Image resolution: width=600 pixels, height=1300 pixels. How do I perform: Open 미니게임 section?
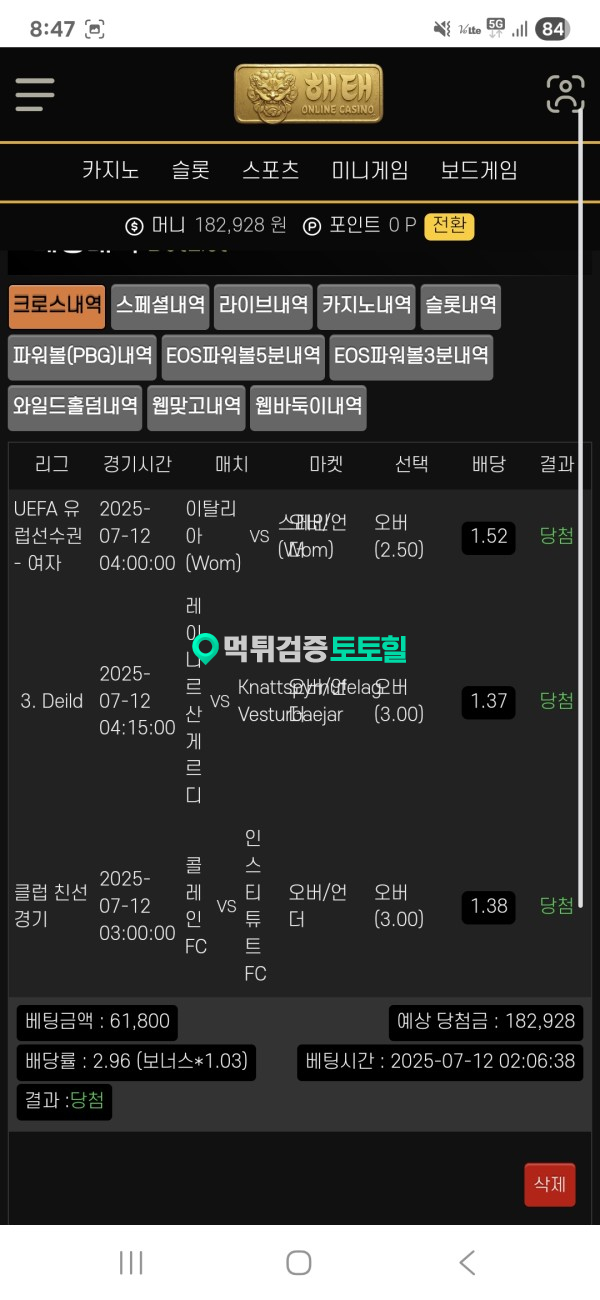370,170
